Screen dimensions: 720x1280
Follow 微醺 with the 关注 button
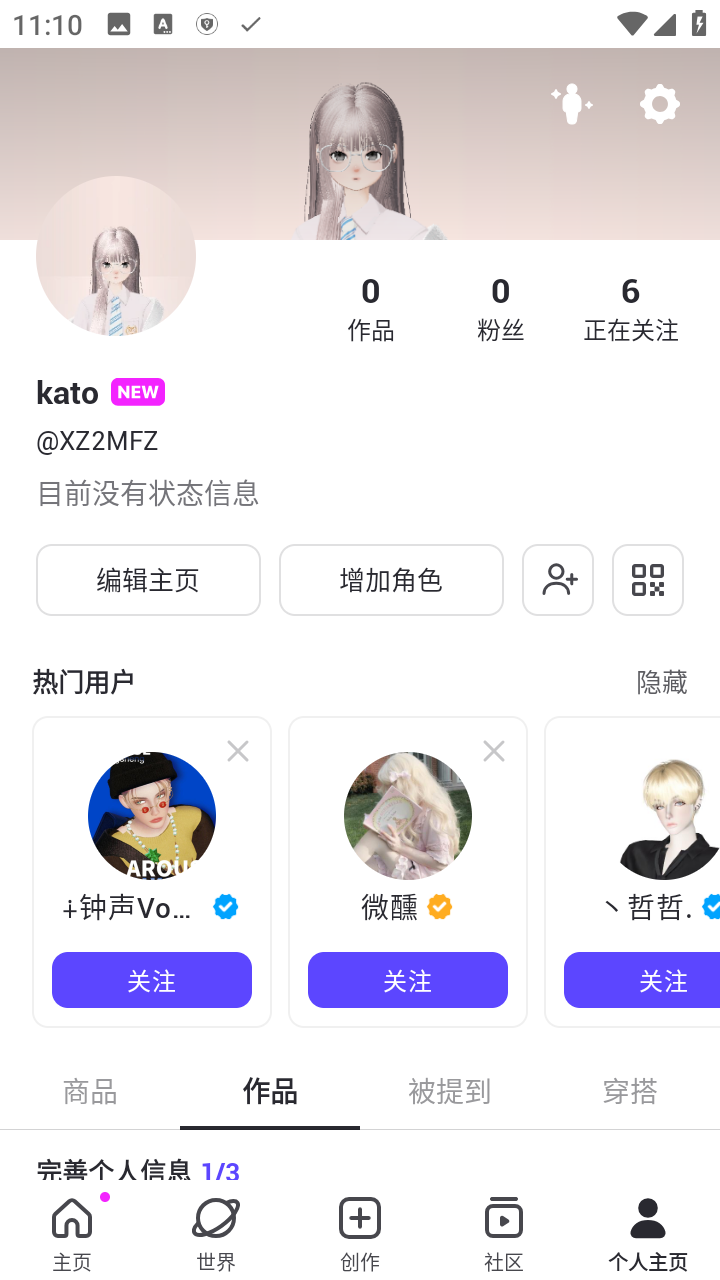pos(407,980)
